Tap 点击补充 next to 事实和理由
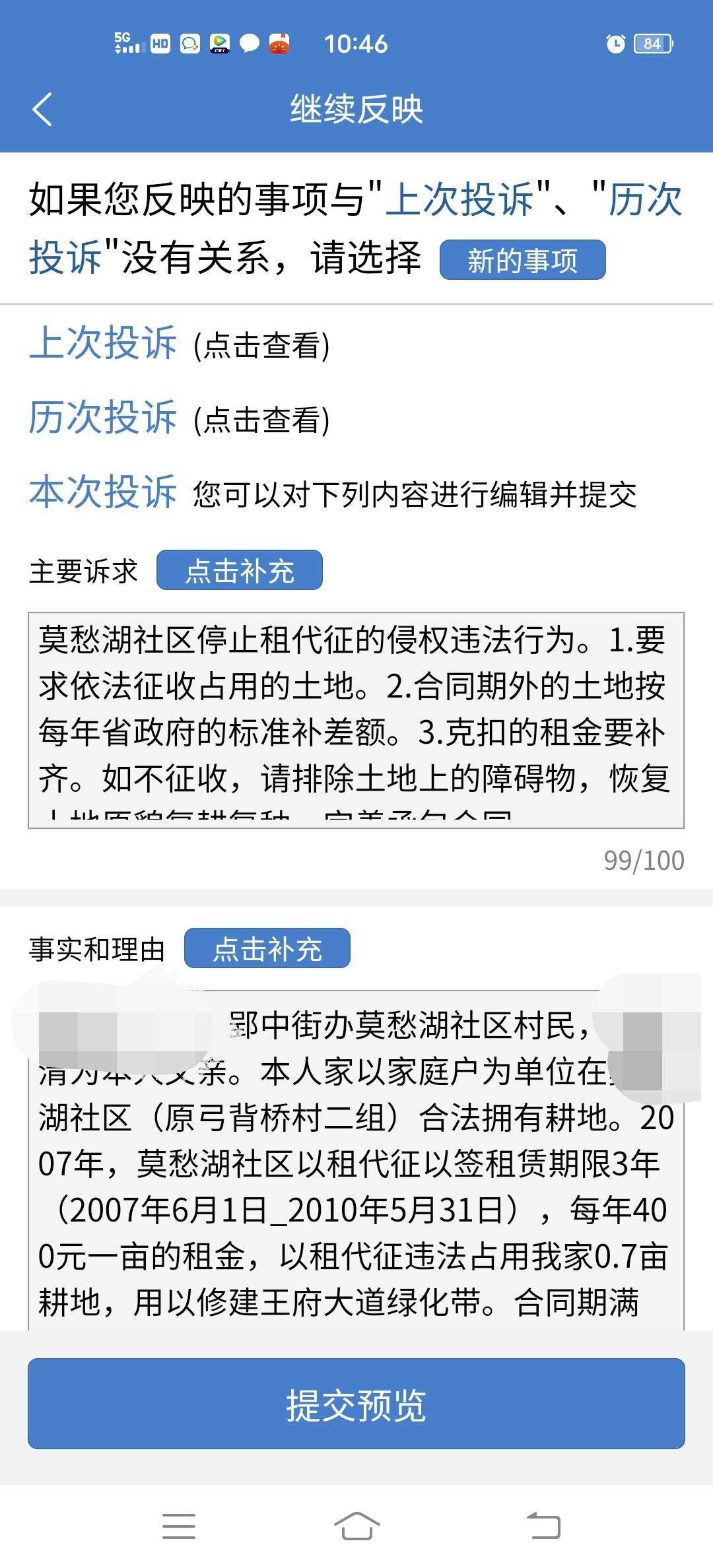The width and height of the screenshot is (713, 1568). coord(267,948)
